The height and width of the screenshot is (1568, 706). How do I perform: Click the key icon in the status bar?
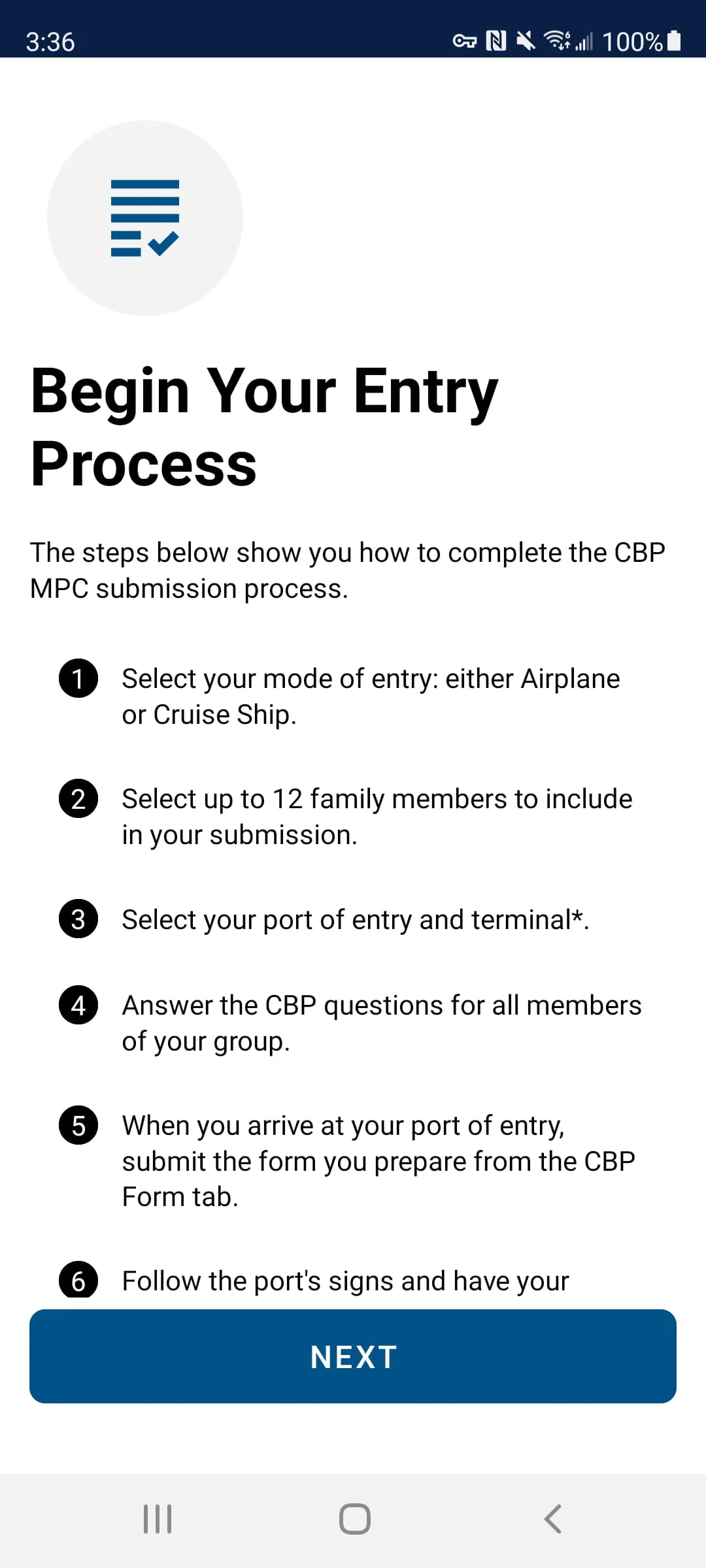coord(465,41)
